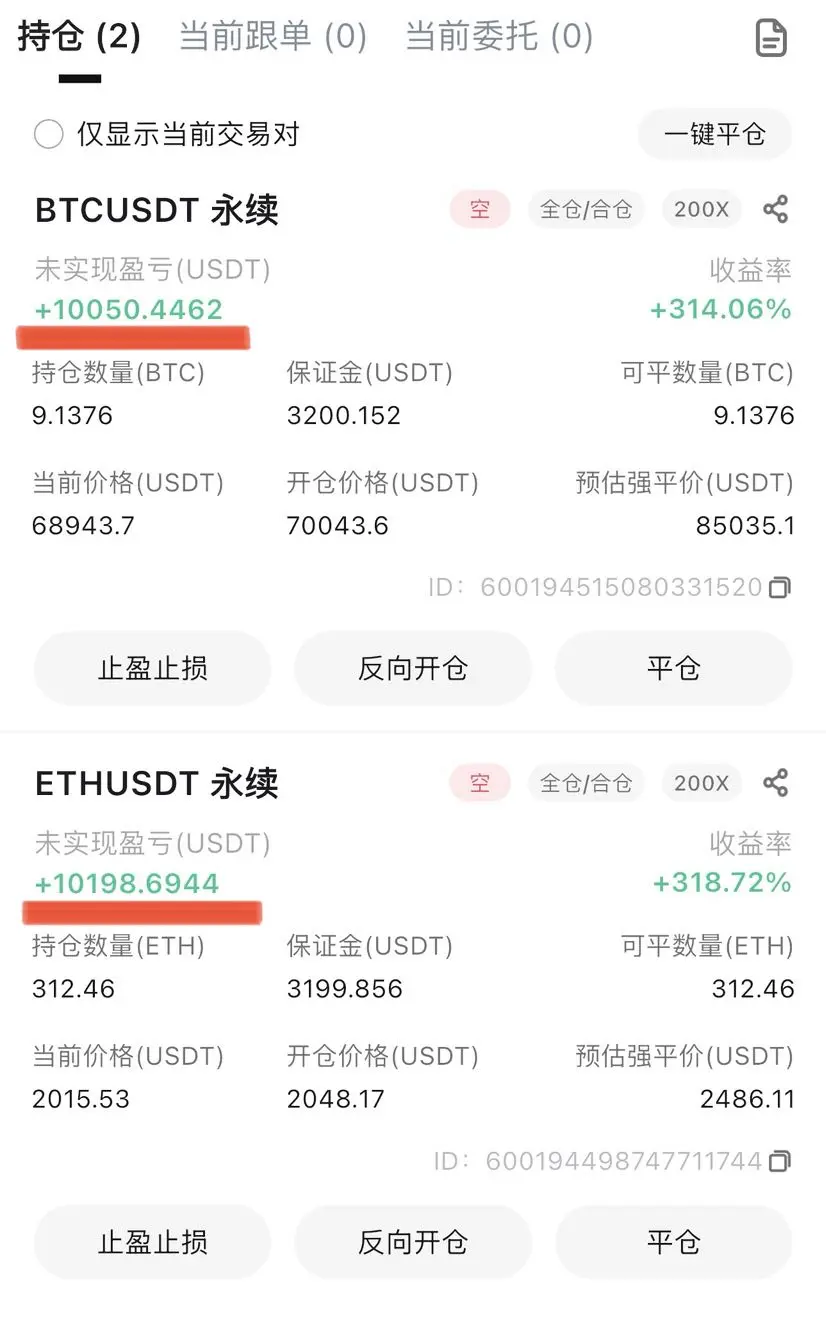Tap the 全仓/合仓 chip on ETHUSDT
This screenshot has height=1320, width=826.
click(586, 783)
